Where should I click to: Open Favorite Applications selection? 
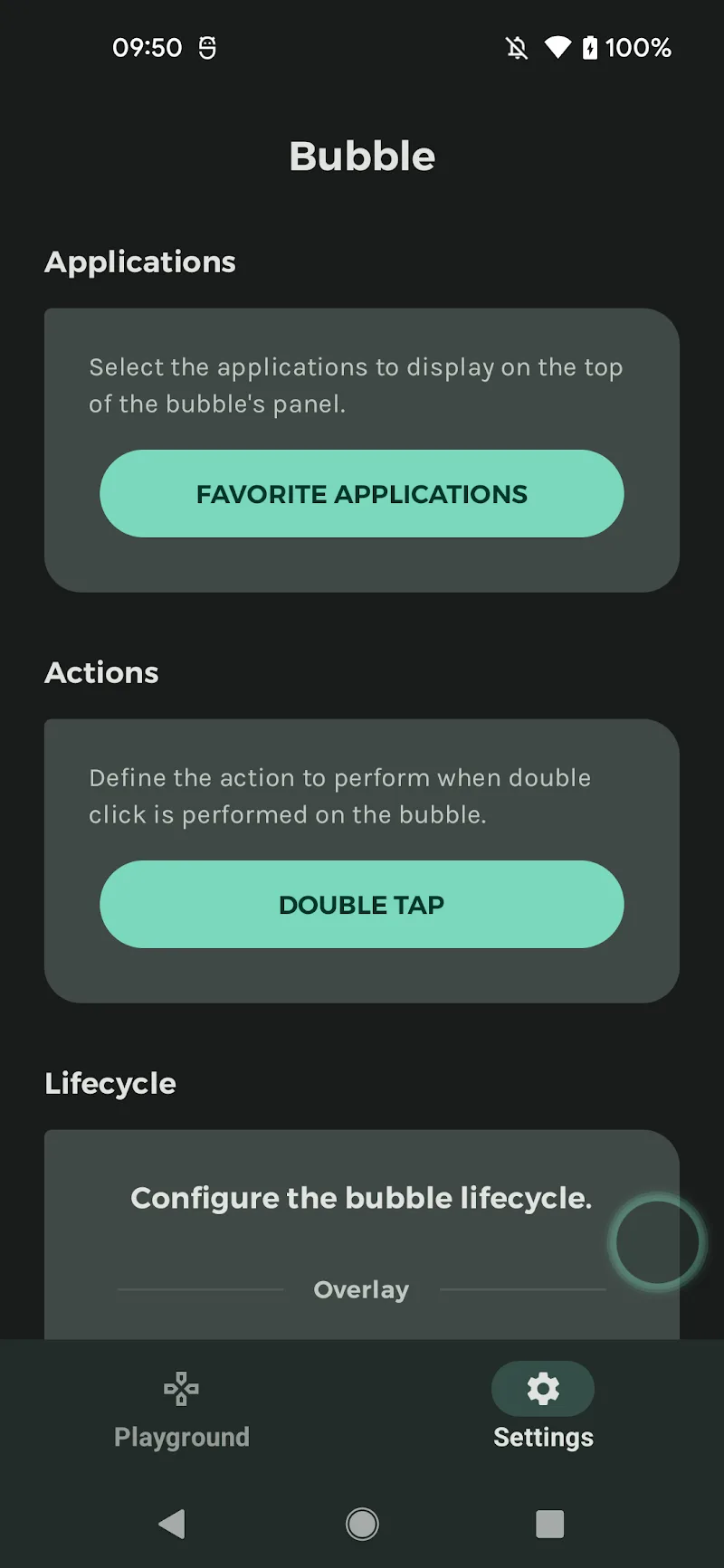[x=361, y=494]
